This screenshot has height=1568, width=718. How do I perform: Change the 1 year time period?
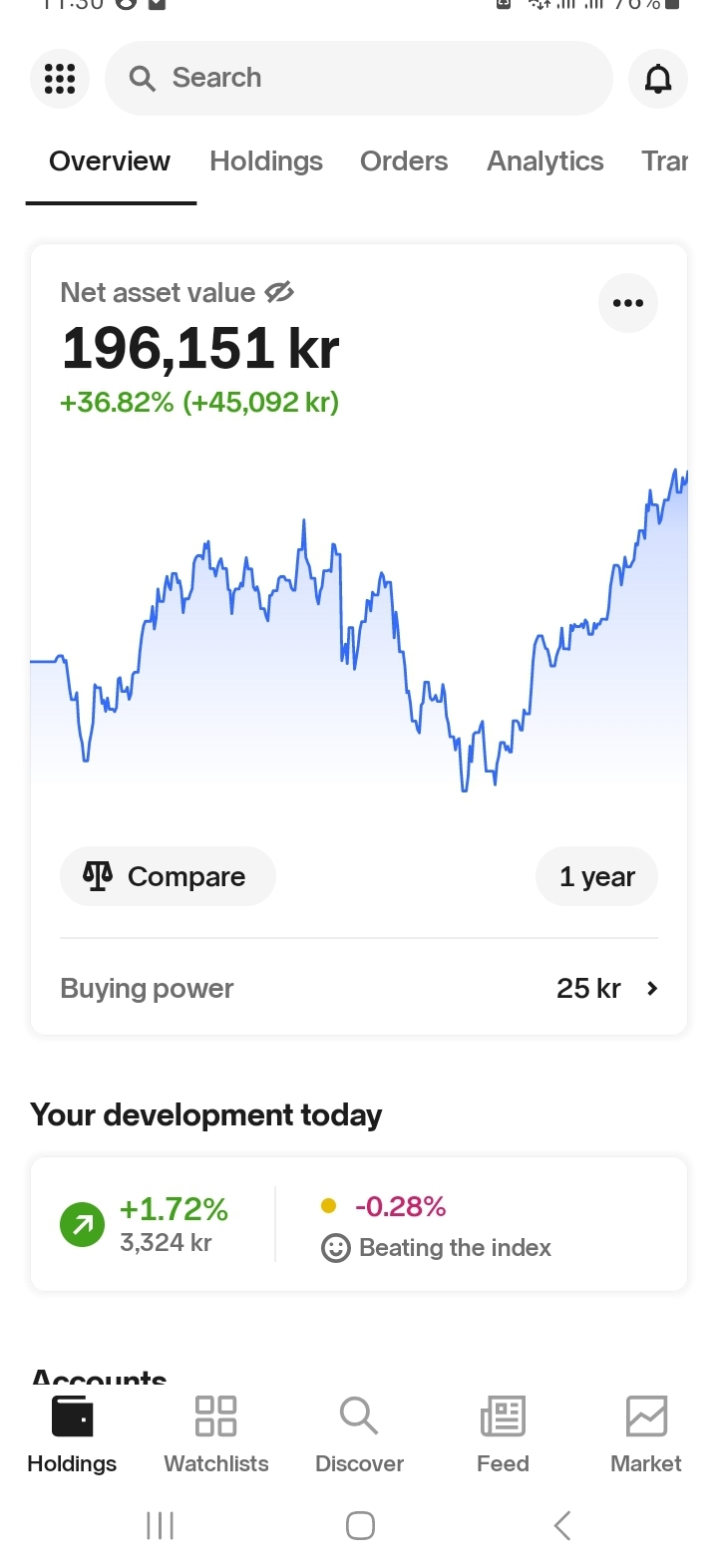click(x=597, y=876)
